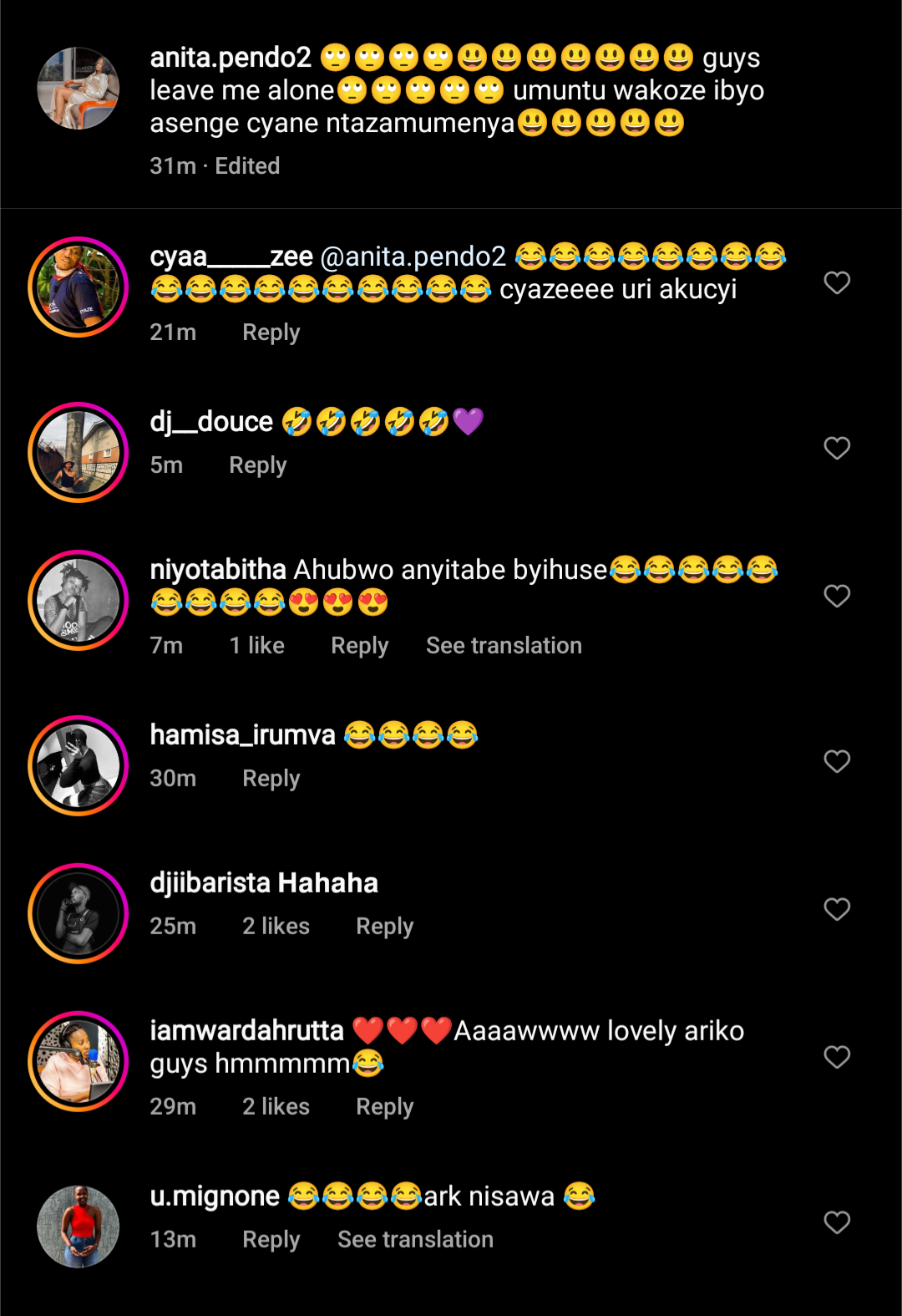The height and width of the screenshot is (1316, 902).
Task: Open dj__douce's story avatar
Action: tap(79, 453)
